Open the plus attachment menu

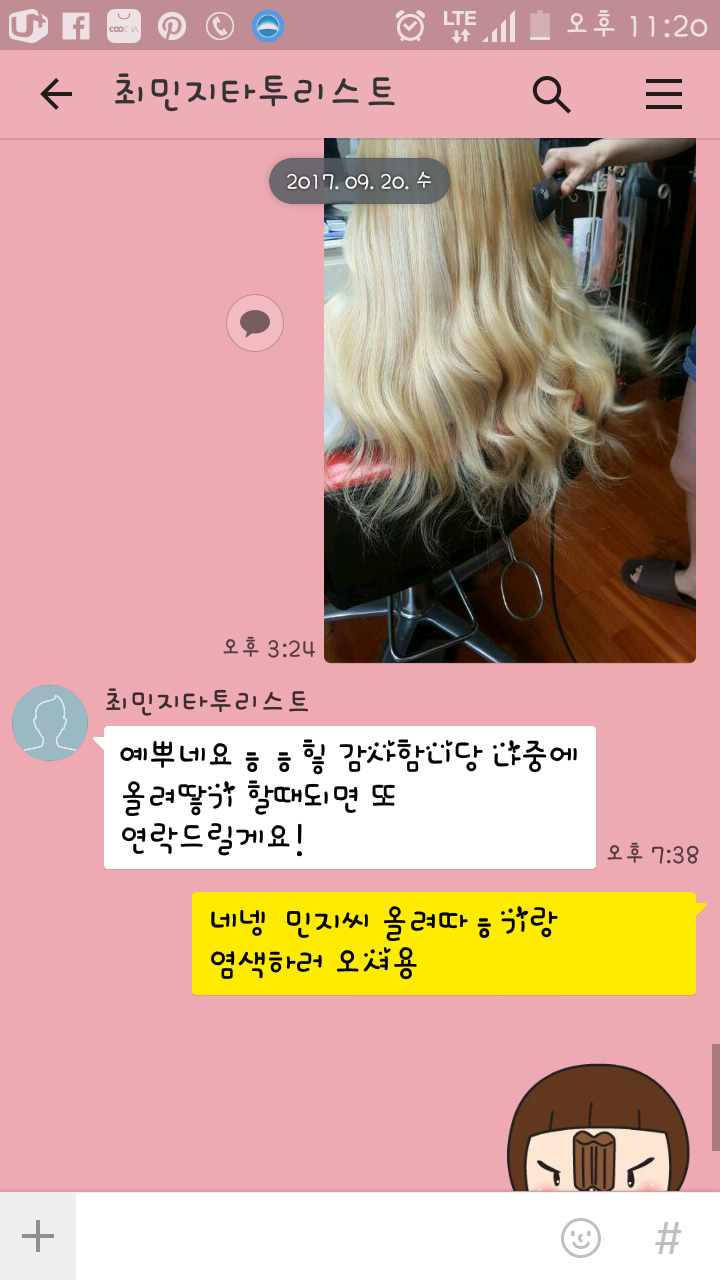tap(38, 1237)
